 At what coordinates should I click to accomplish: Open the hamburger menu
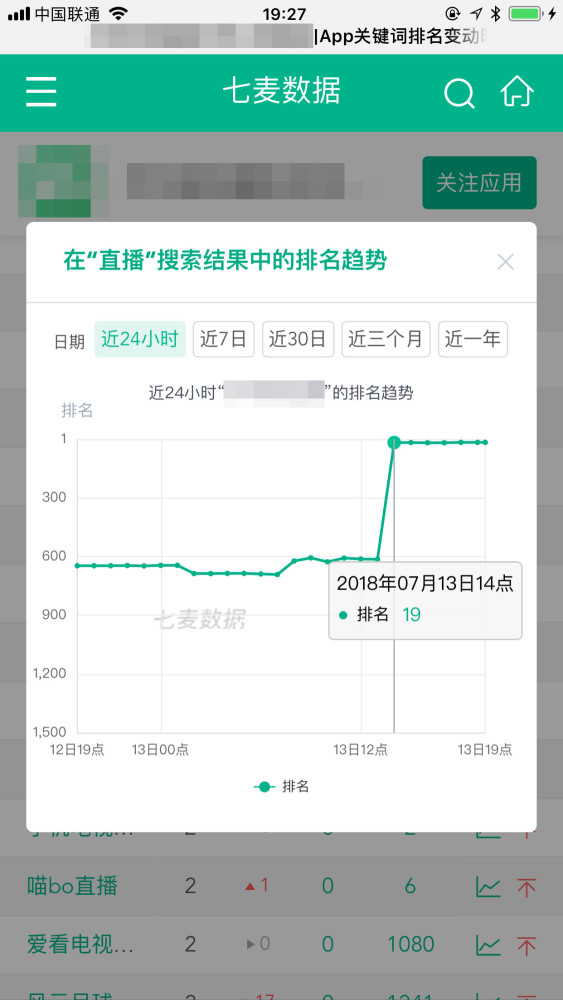pos(41,92)
